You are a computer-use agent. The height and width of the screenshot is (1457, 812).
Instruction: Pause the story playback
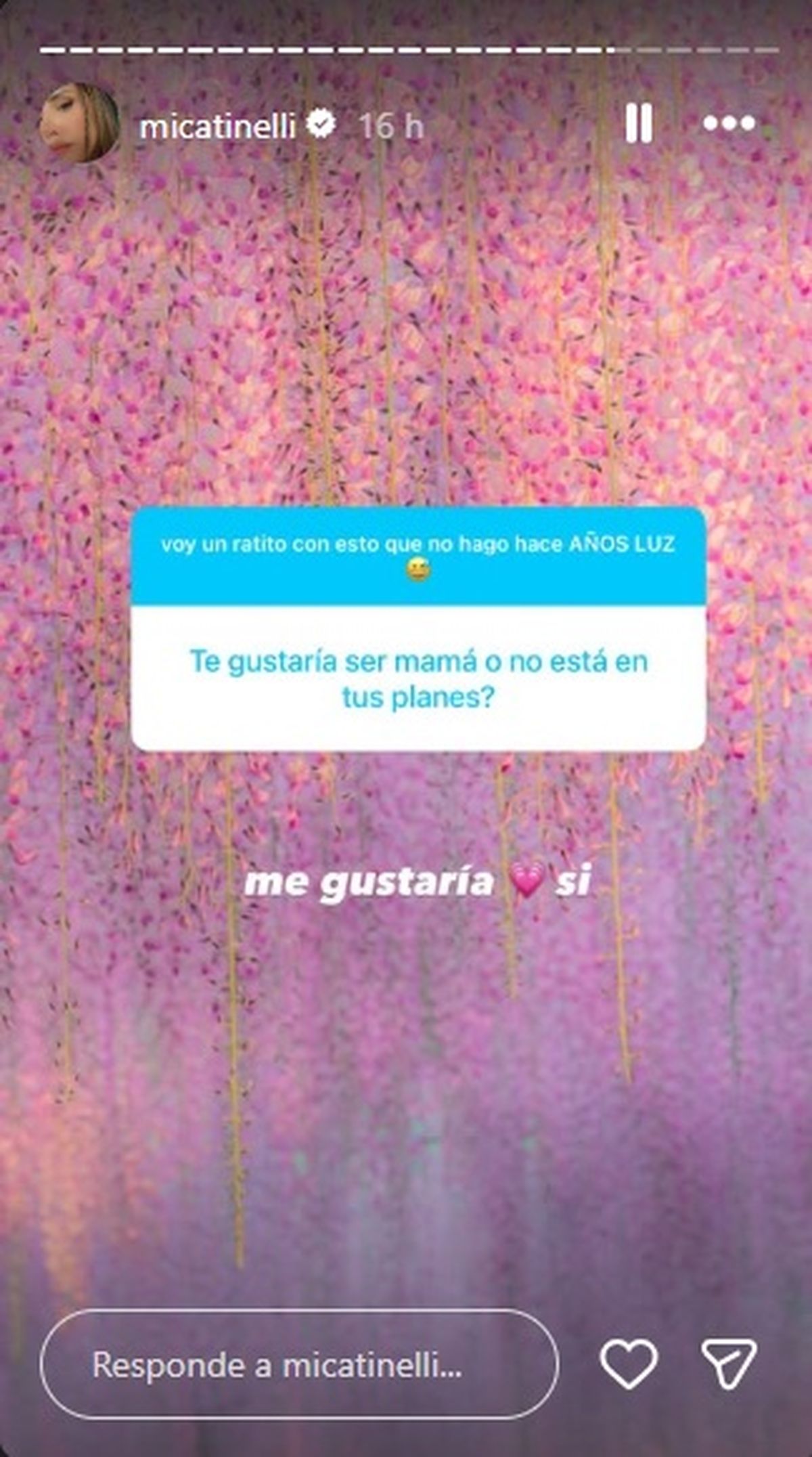[638, 123]
